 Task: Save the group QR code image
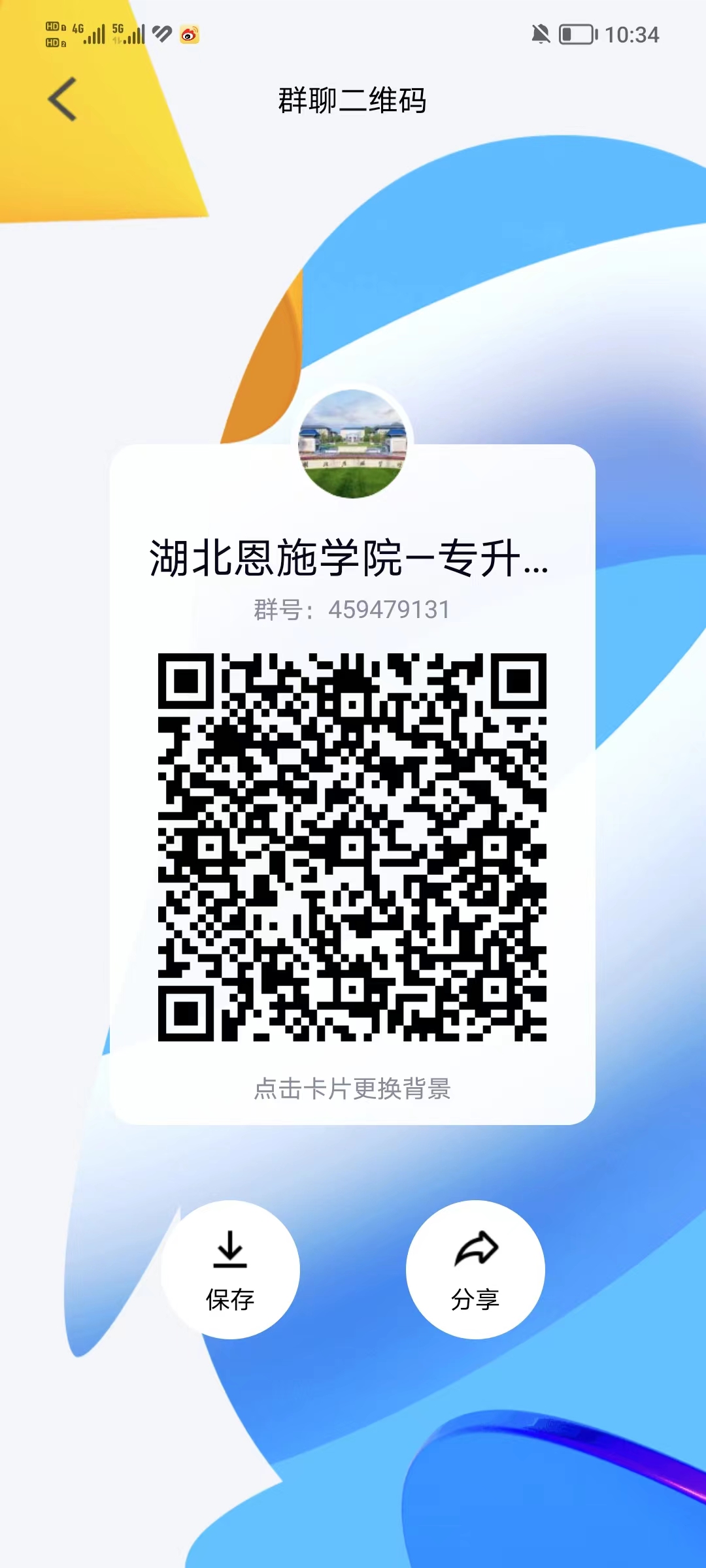[230, 1269]
